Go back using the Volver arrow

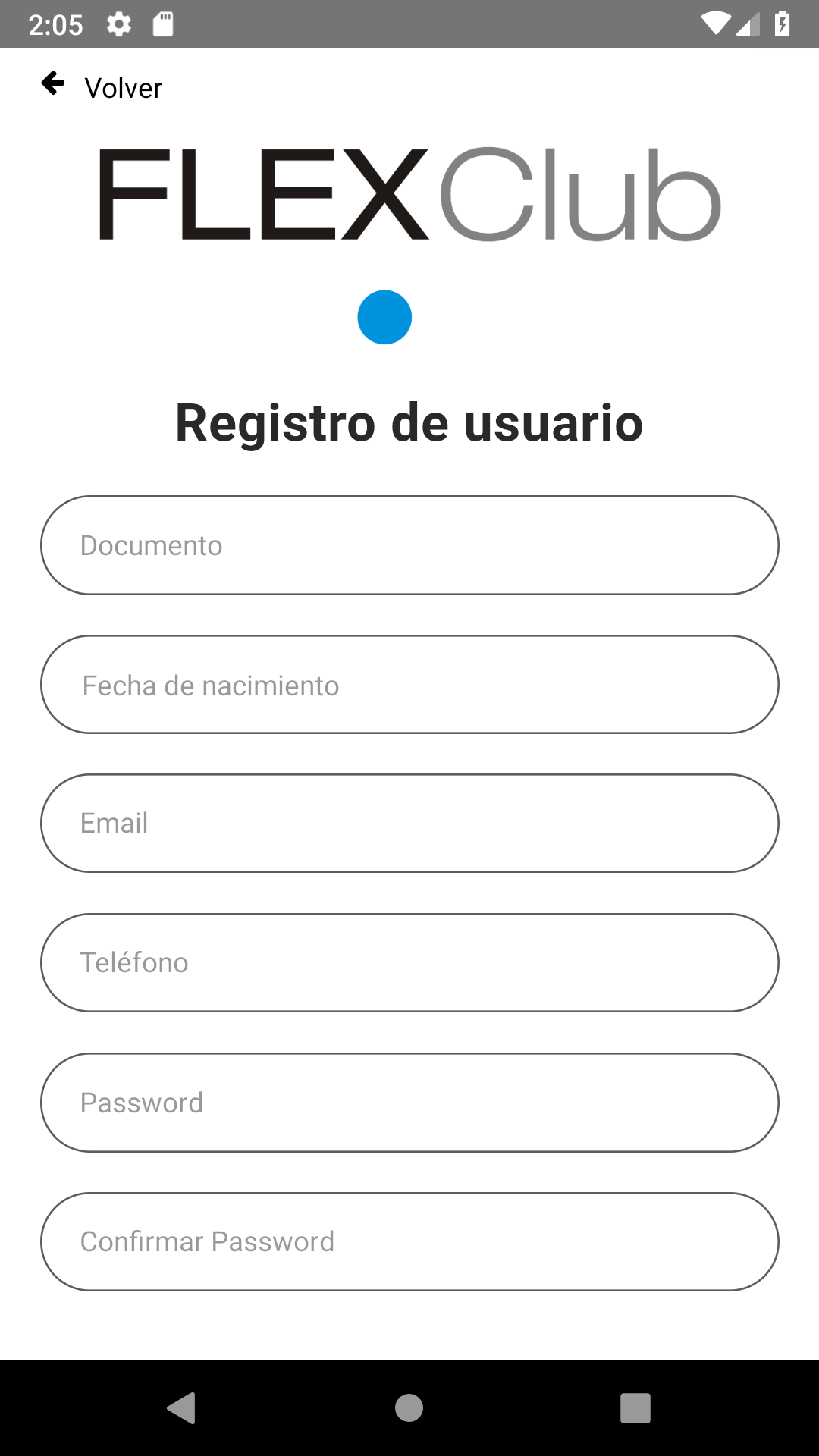[x=53, y=83]
